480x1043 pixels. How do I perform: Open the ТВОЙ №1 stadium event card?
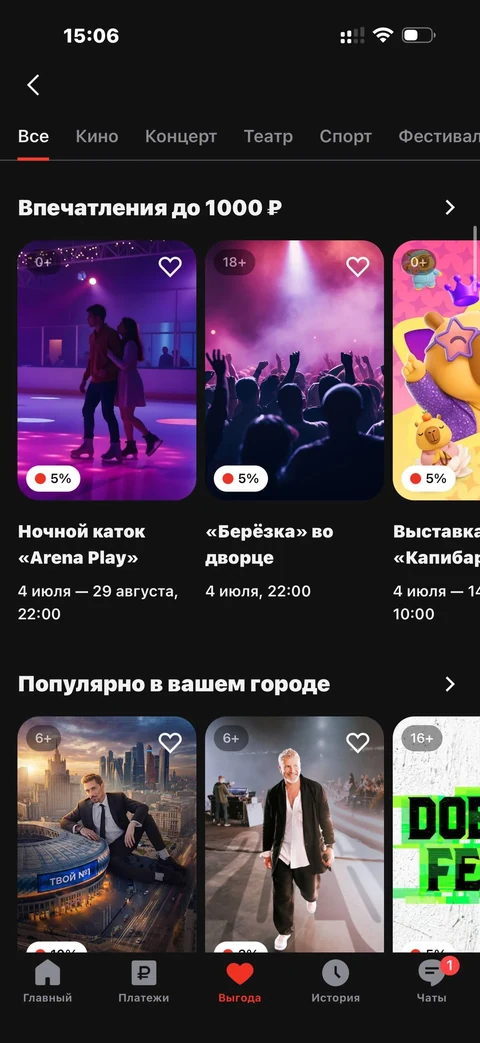point(106,834)
